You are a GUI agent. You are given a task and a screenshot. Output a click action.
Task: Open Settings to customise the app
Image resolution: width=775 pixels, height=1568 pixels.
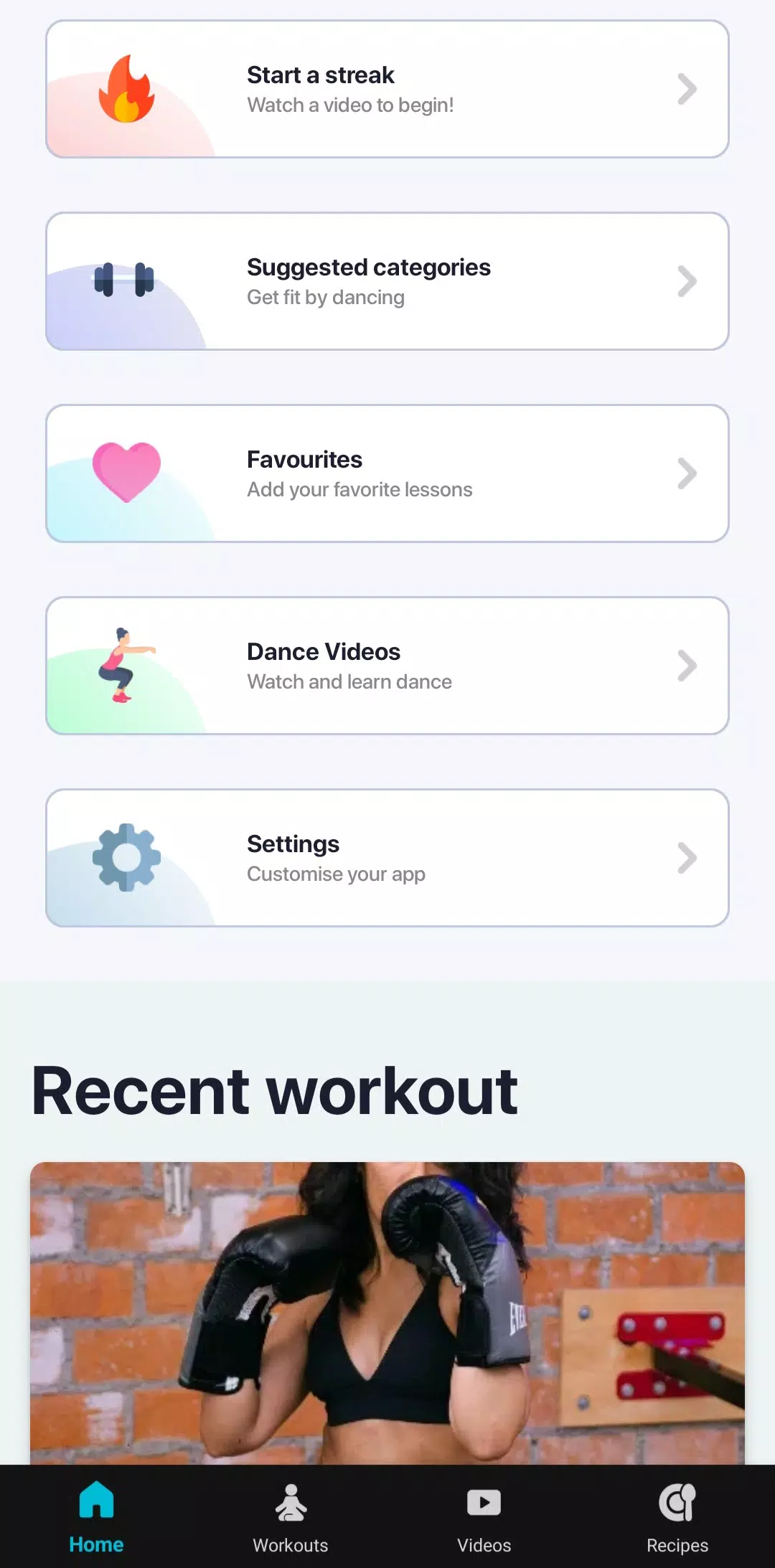pos(387,858)
